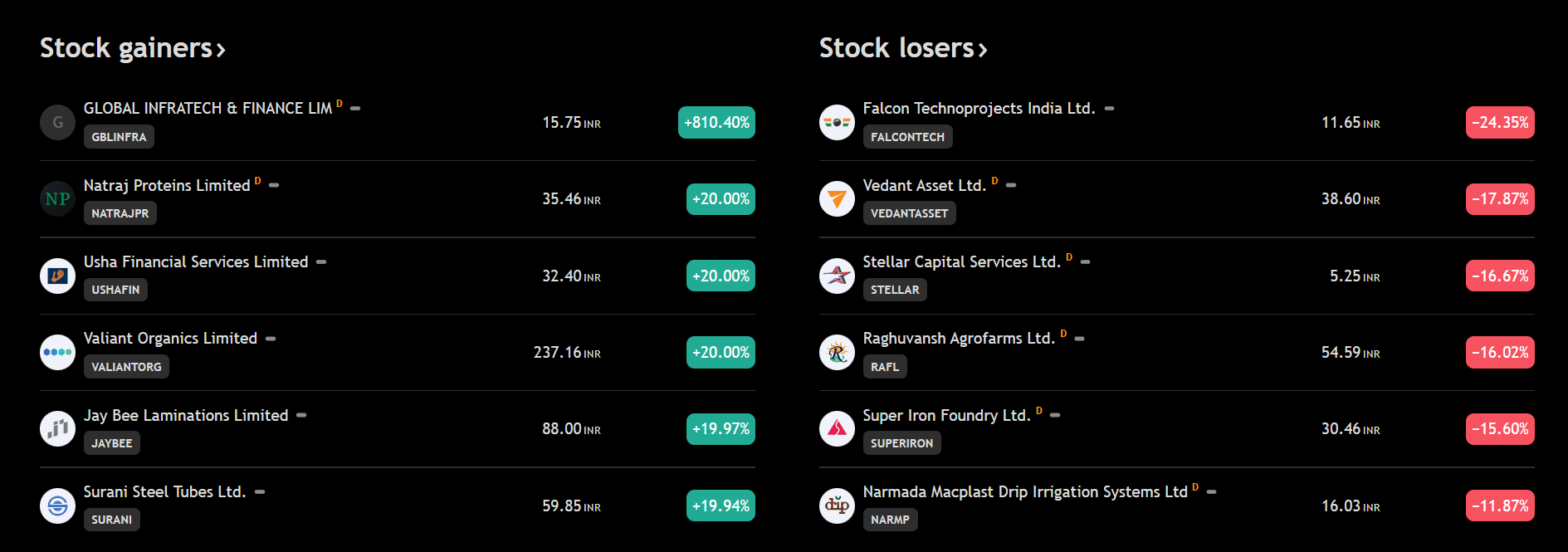This screenshot has height=552, width=1568.
Task: Open Super Iron Foundry Ltd.
Action: 946,416
